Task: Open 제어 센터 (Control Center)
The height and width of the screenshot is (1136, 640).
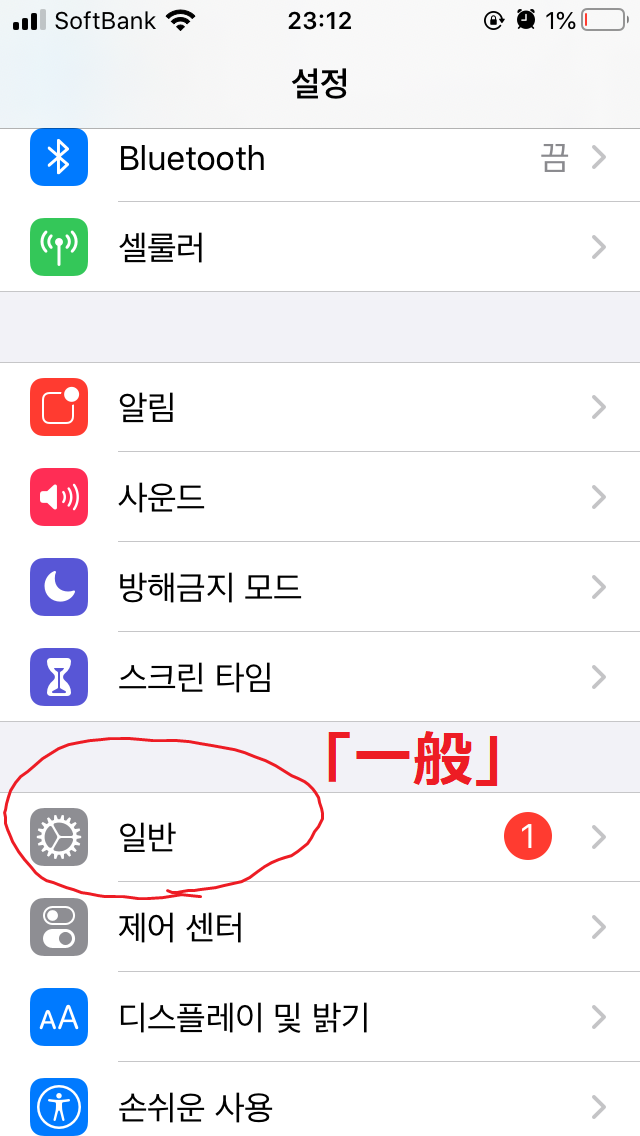Action: coord(320,927)
